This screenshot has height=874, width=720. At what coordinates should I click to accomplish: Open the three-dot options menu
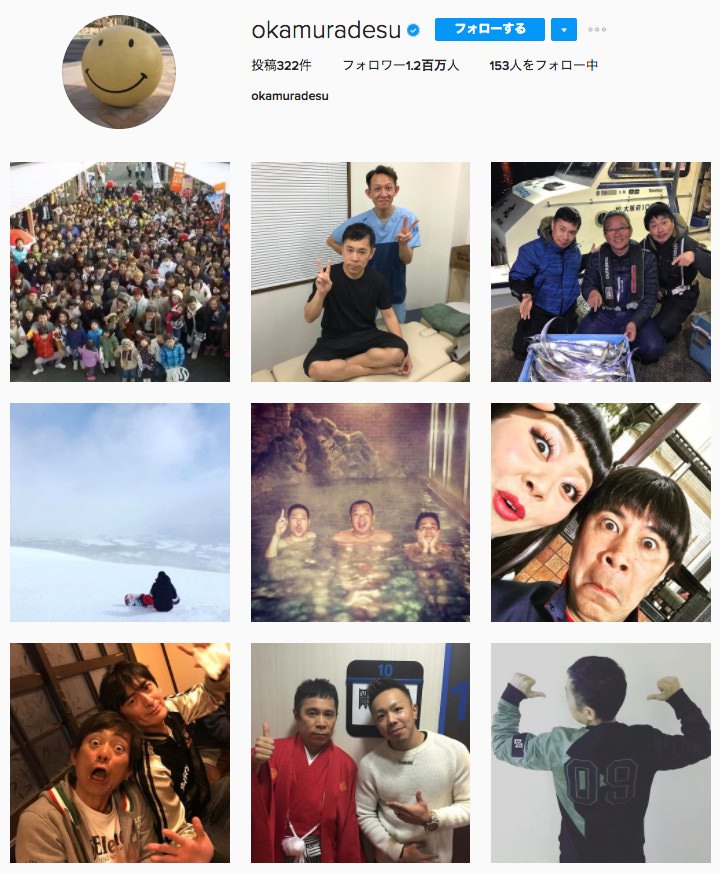(x=597, y=30)
